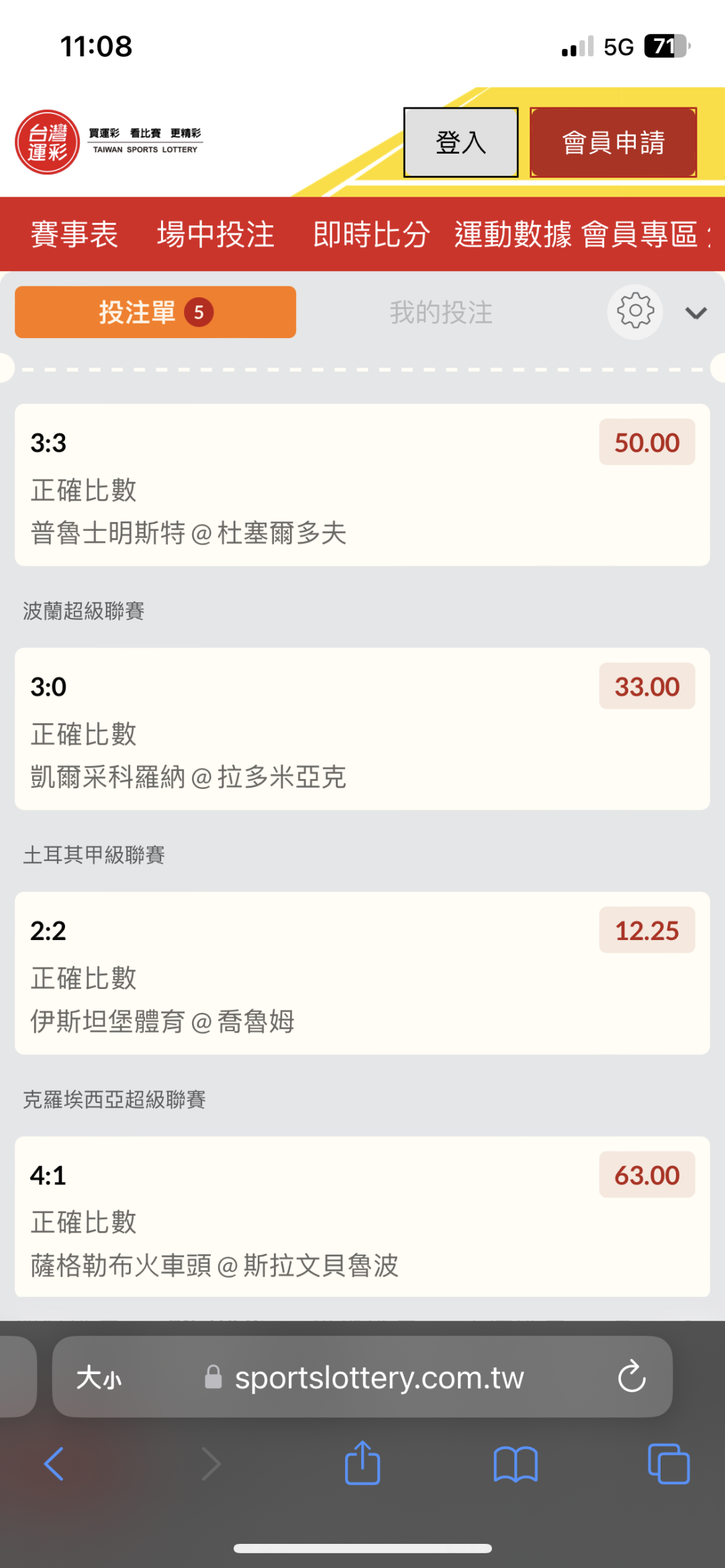Switch to 我的投注 tab

(441, 312)
